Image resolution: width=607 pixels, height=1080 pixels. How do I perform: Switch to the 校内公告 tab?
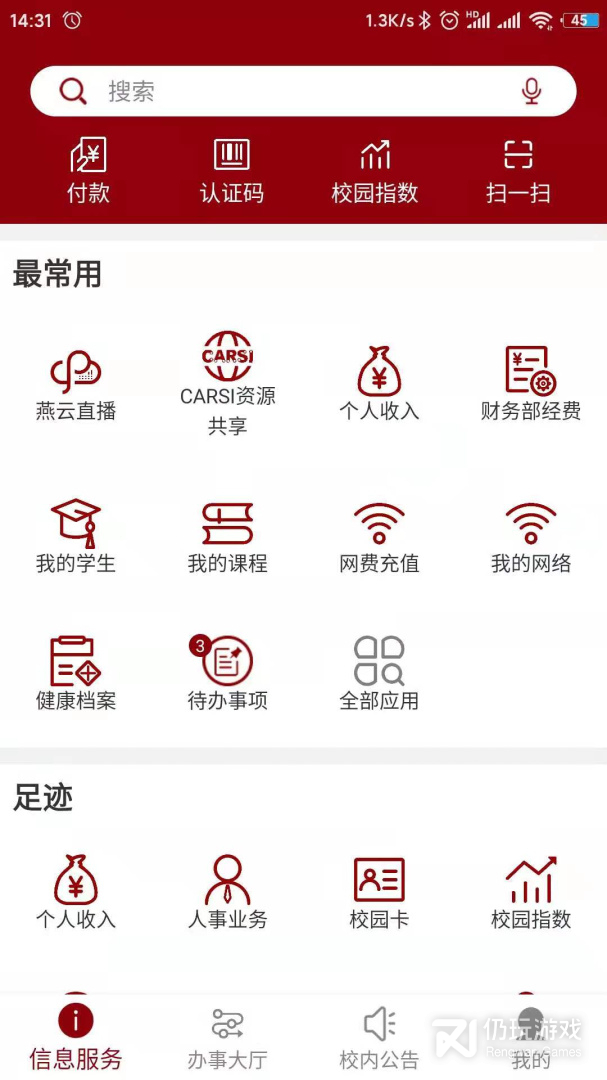(x=379, y=1038)
